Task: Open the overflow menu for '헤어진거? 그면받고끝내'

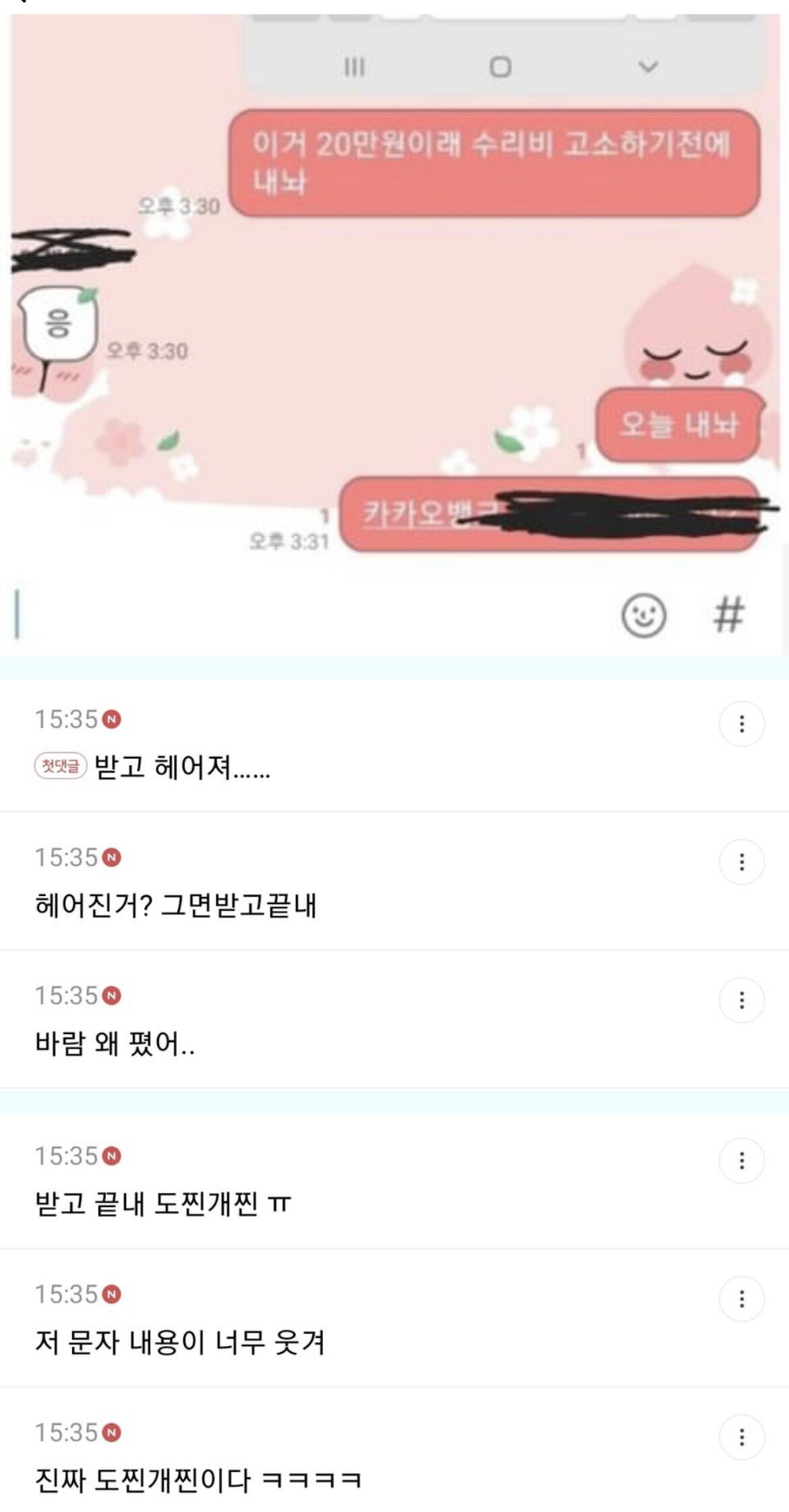Action: [741, 862]
